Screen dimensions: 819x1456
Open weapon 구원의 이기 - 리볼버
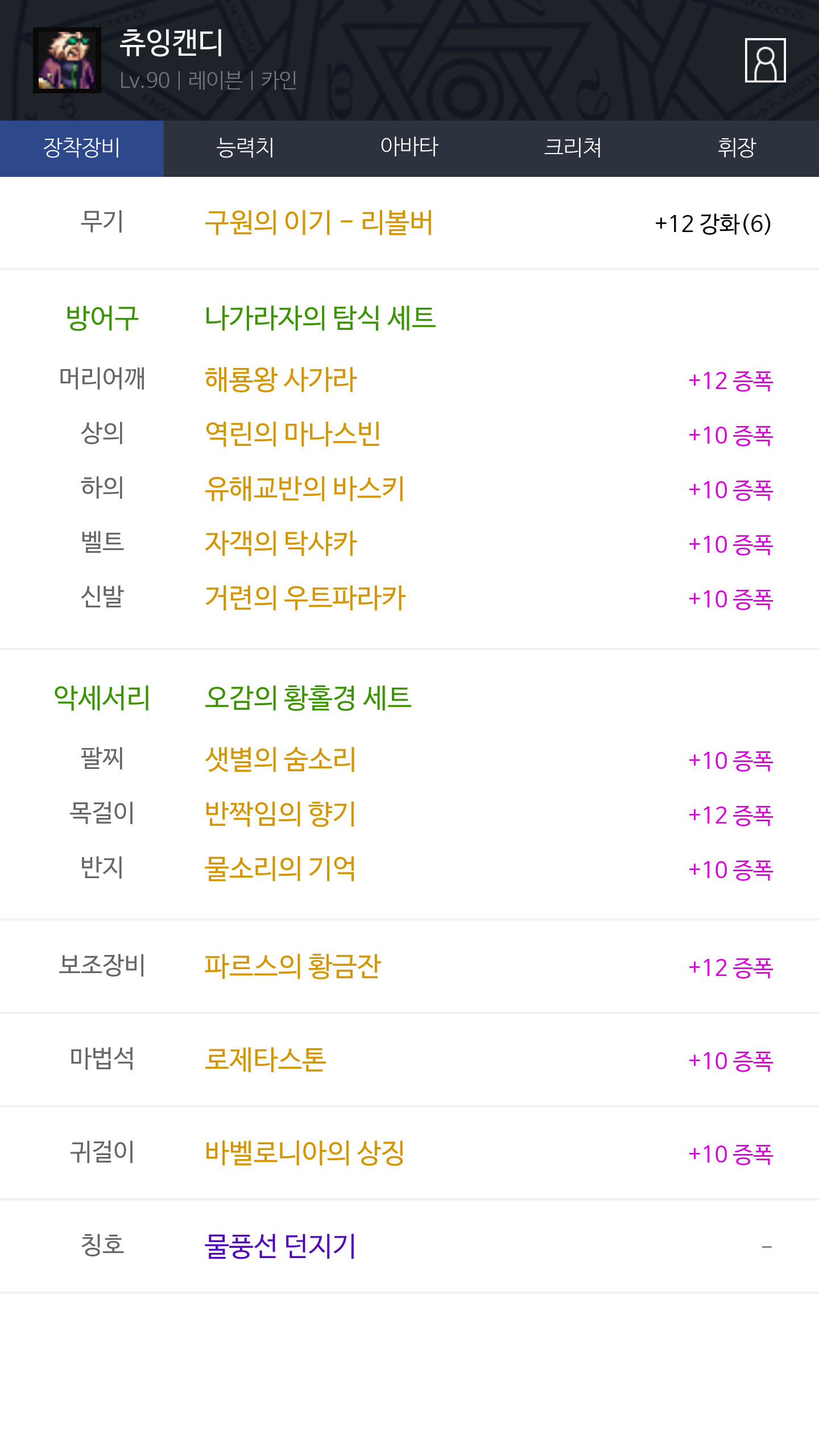click(x=318, y=222)
